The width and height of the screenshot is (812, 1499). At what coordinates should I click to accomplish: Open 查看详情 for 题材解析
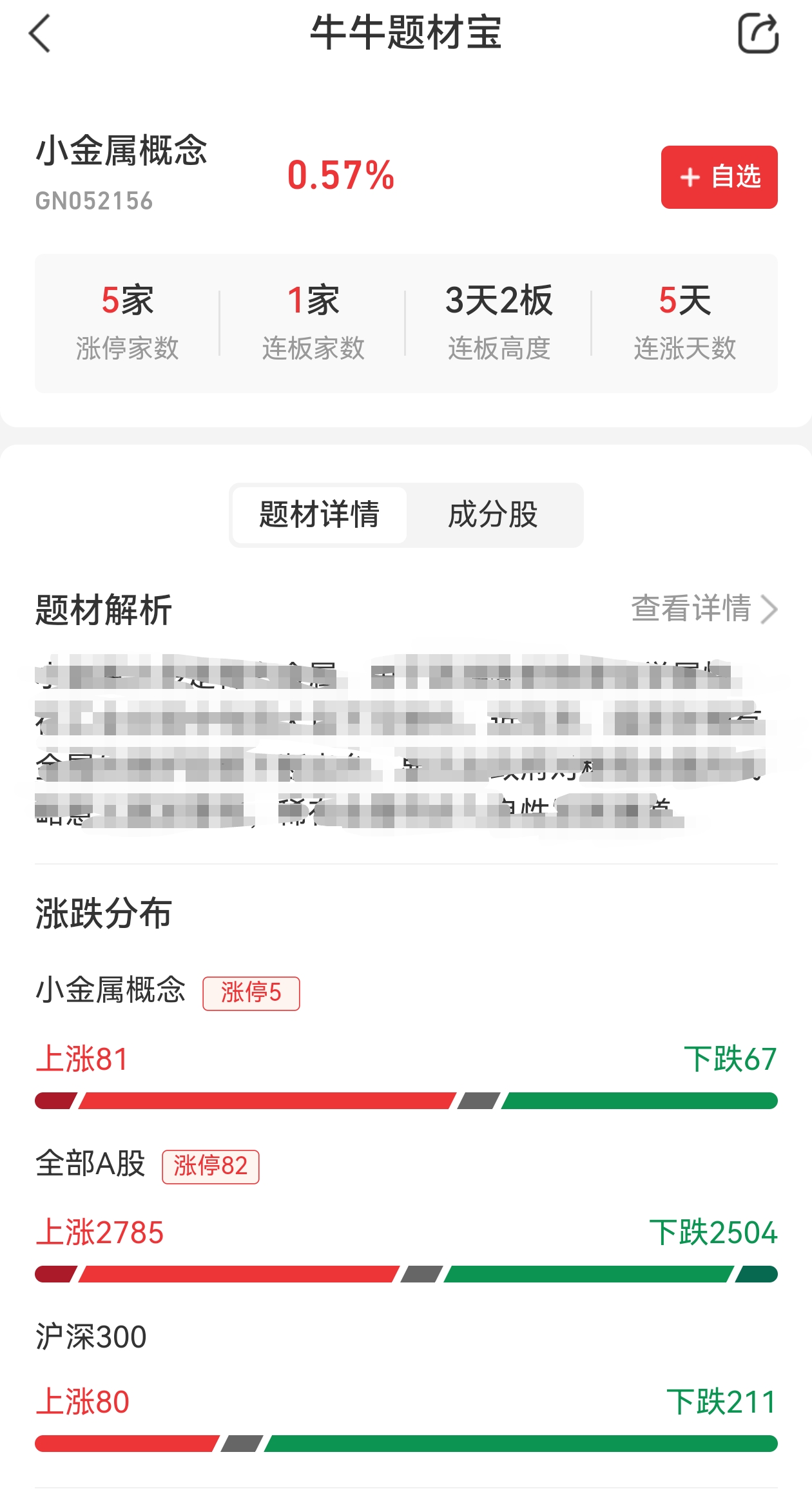(703, 608)
